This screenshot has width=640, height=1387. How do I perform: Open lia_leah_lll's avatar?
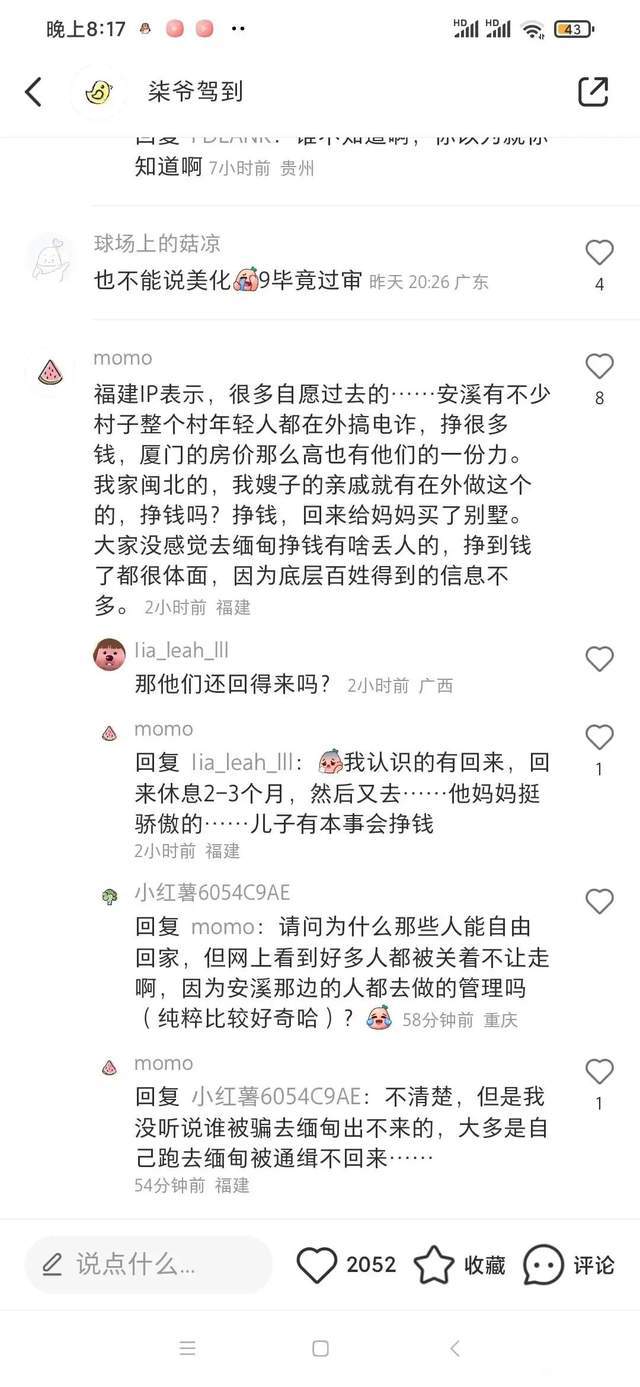109,654
